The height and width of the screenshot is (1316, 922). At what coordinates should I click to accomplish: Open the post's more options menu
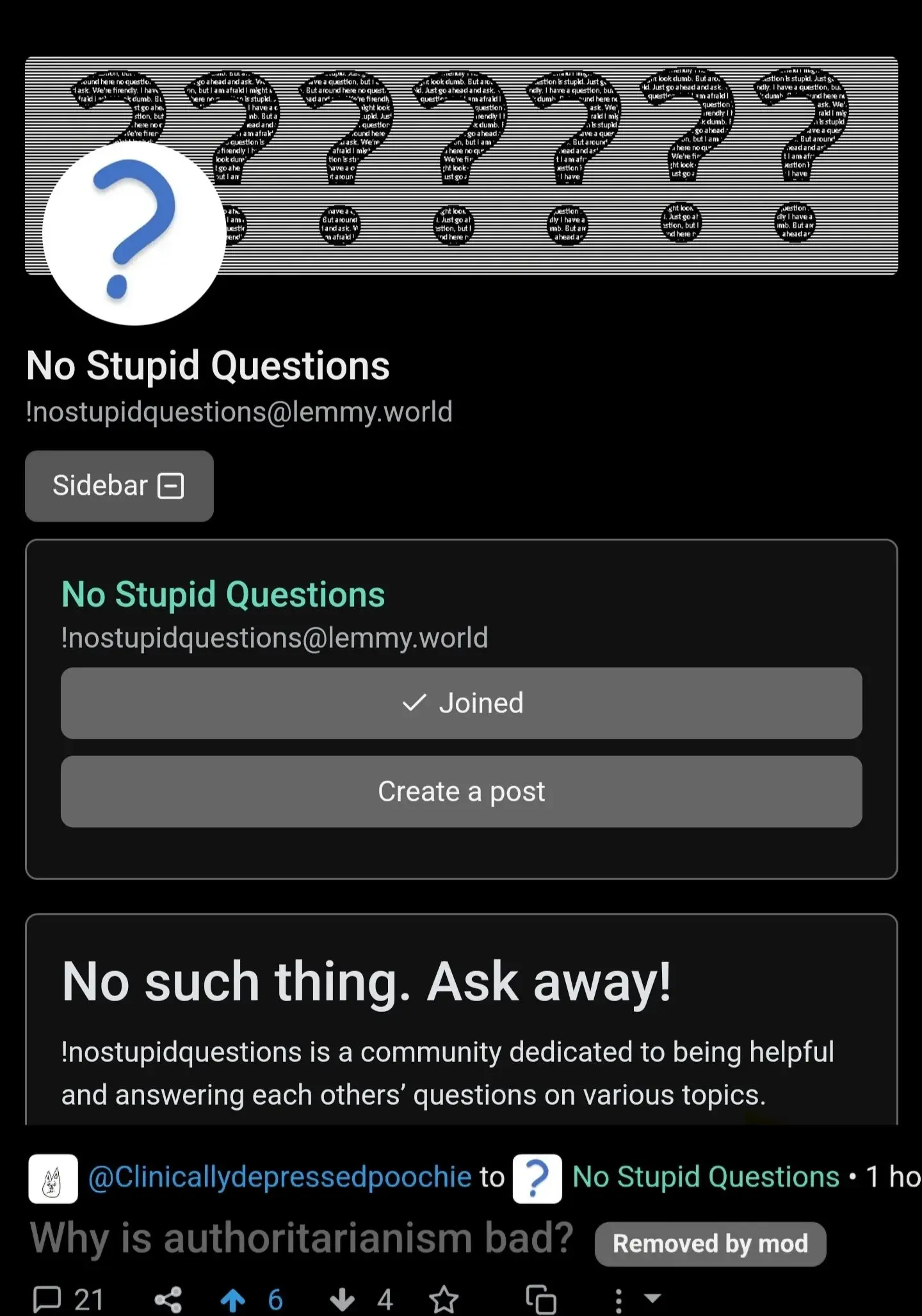coord(619,1299)
